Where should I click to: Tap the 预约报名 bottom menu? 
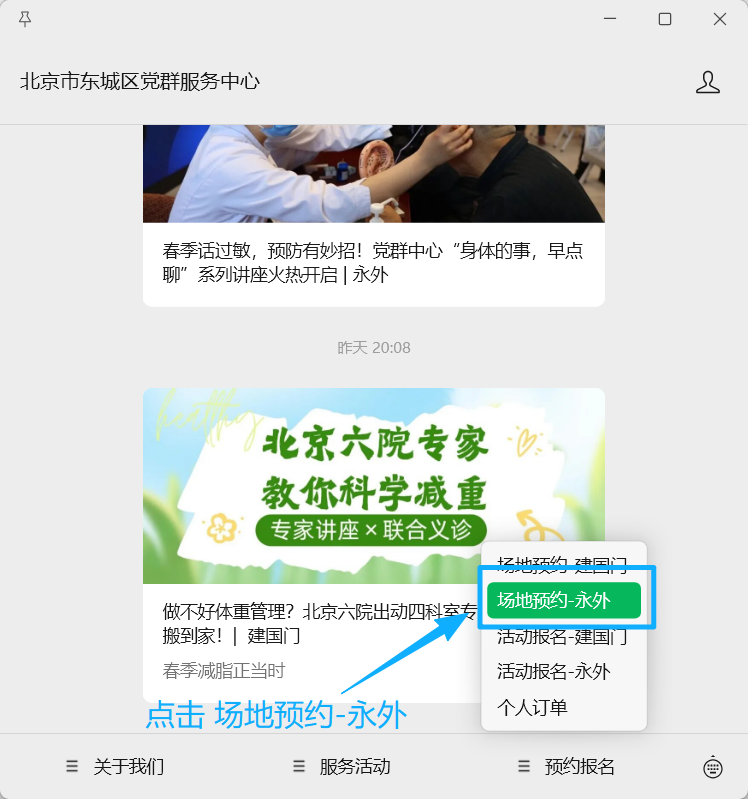567,767
